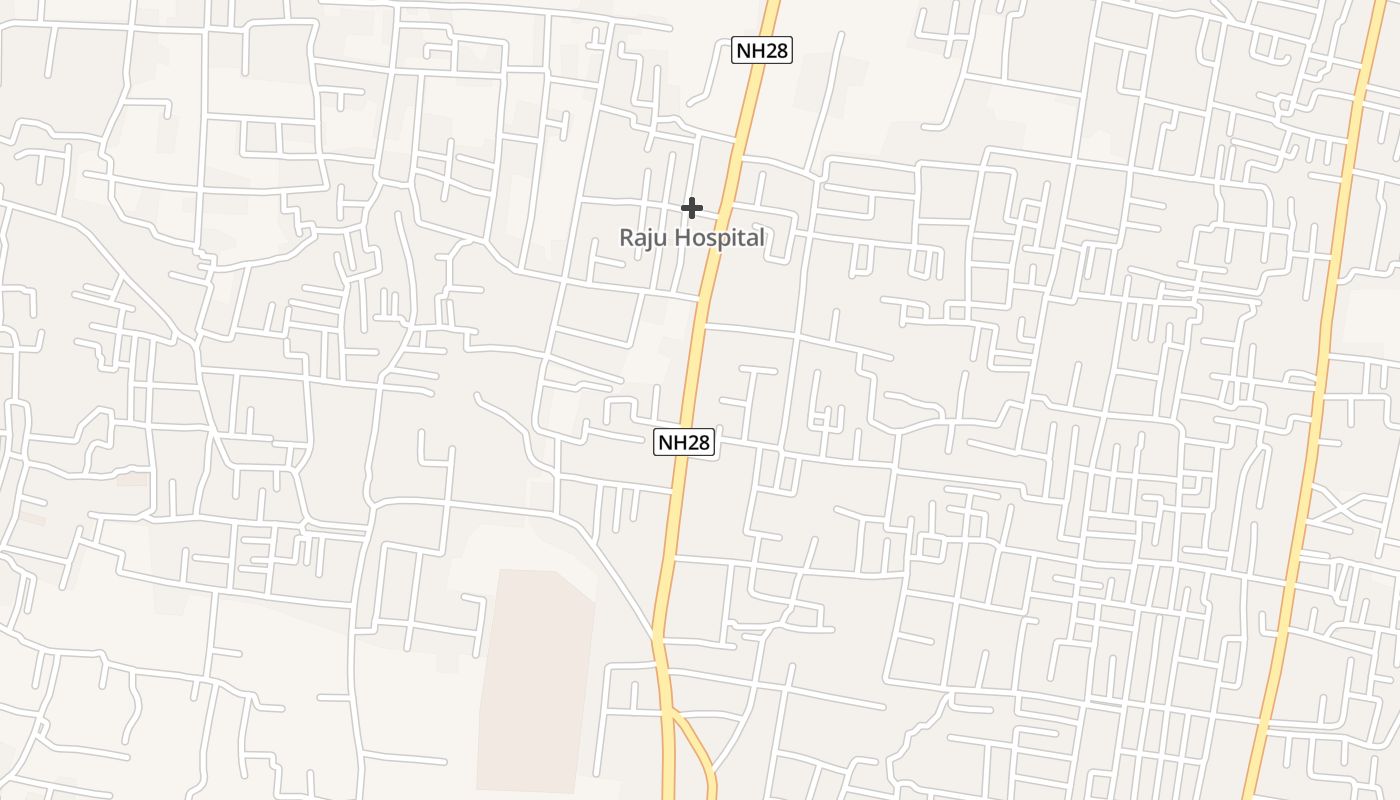Select the Raju Hospital map marker
This screenshot has width=1400, height=800.
[x=691, y=208]
